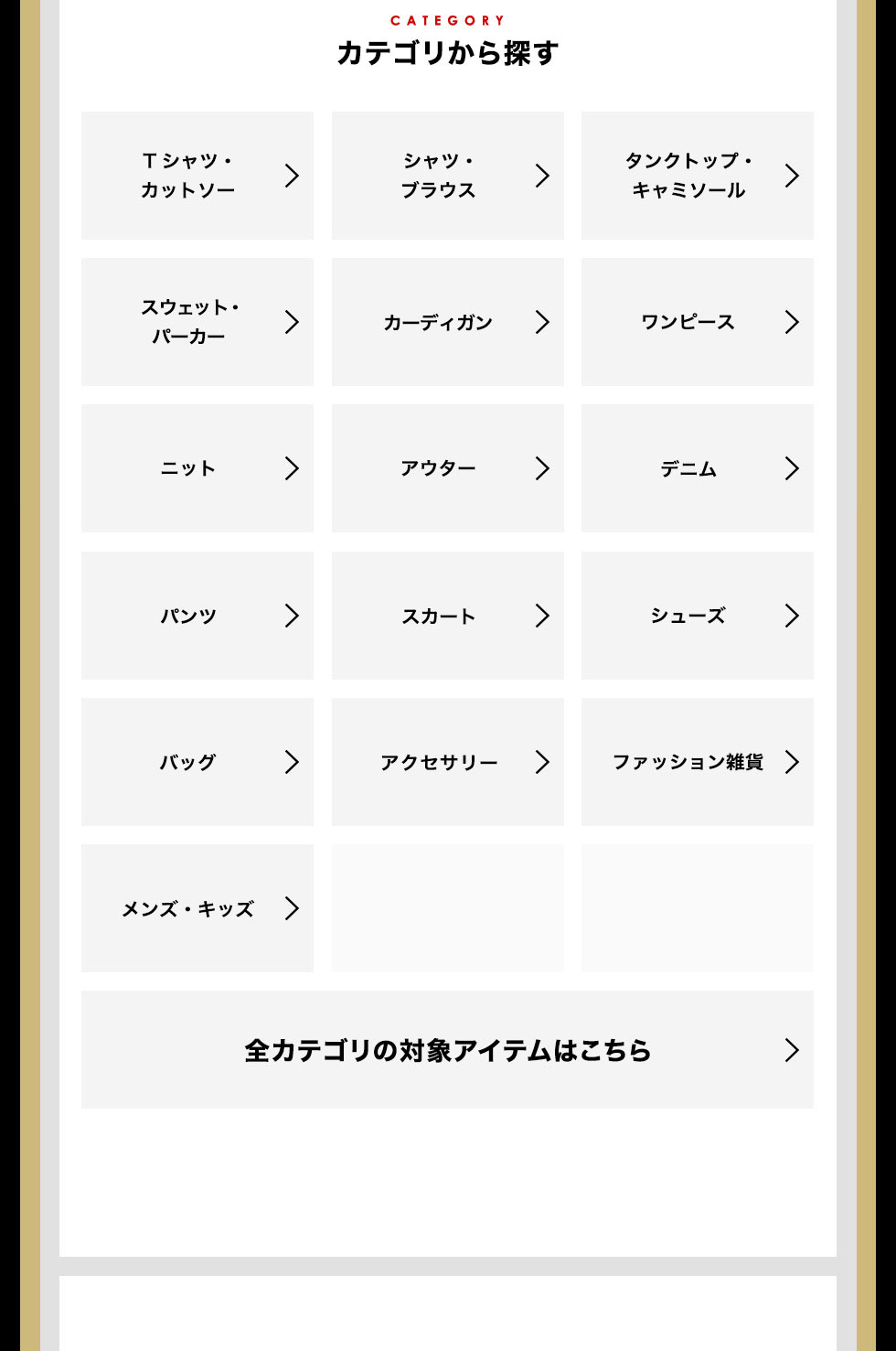896x1351 pixels.
Task: Go to the パンツ category
Action: tap(197, 616)
